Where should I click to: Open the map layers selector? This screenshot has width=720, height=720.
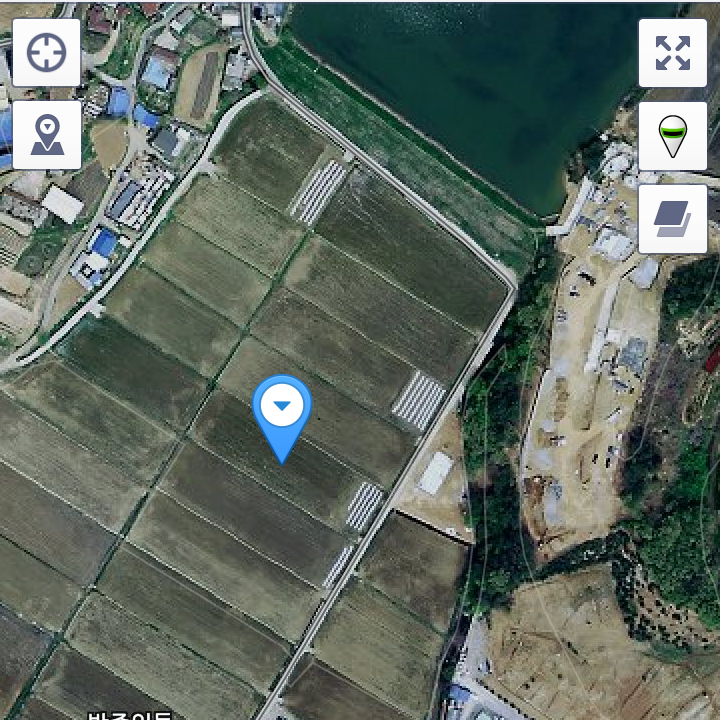tap(673, 219)
